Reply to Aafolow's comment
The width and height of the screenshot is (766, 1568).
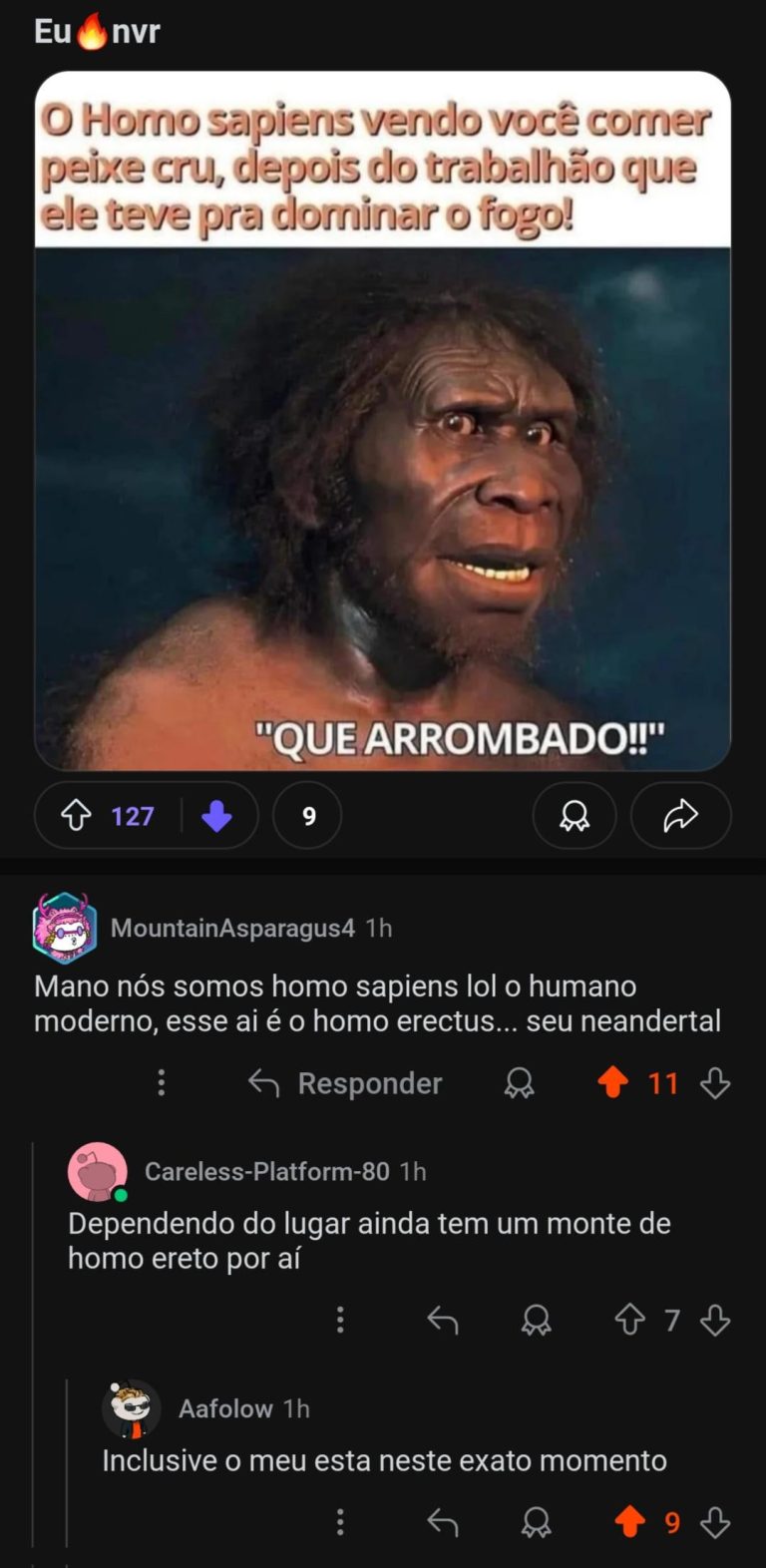[443, 1522]
